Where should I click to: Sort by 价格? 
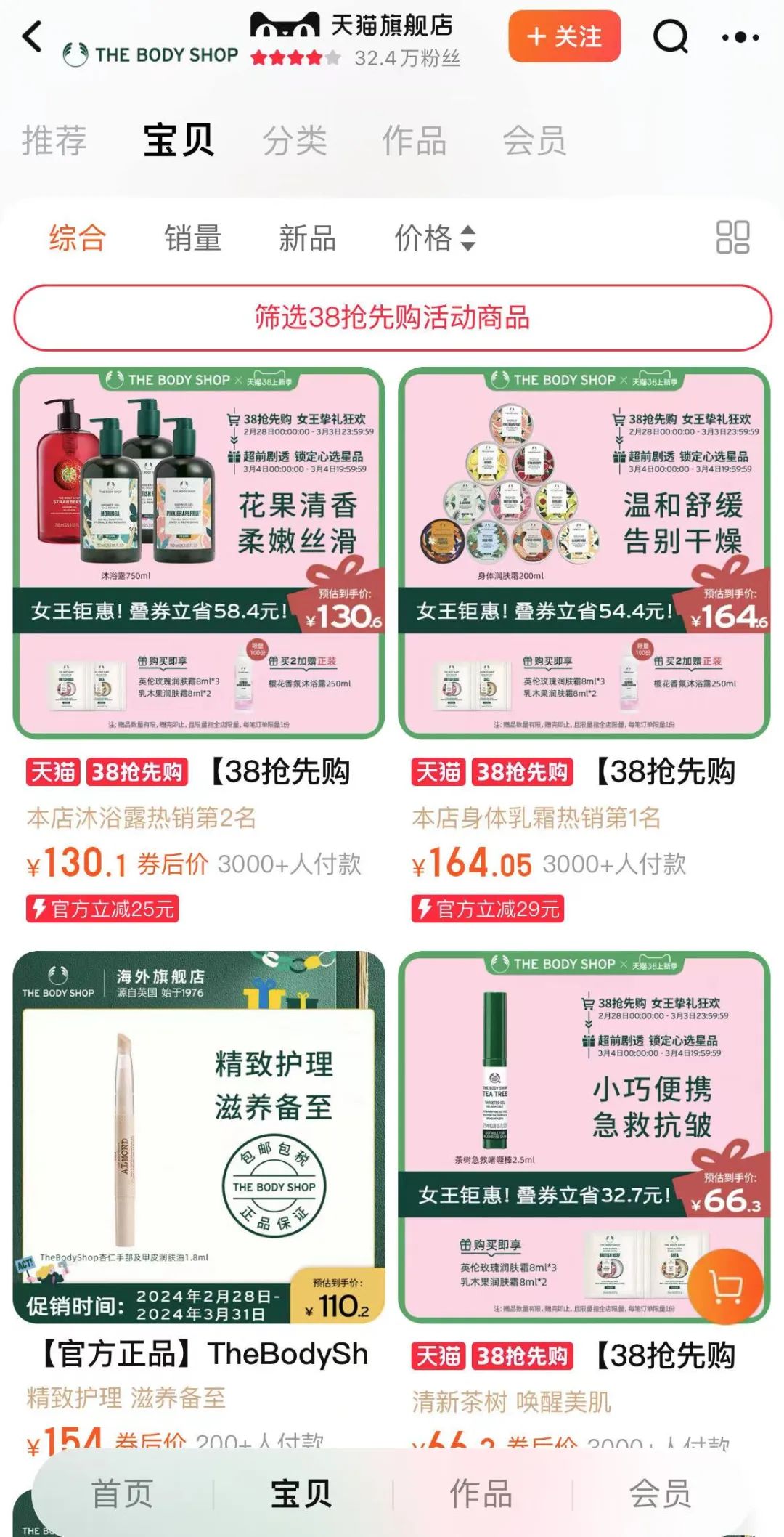pyautogui.click(x=435, y=238)
